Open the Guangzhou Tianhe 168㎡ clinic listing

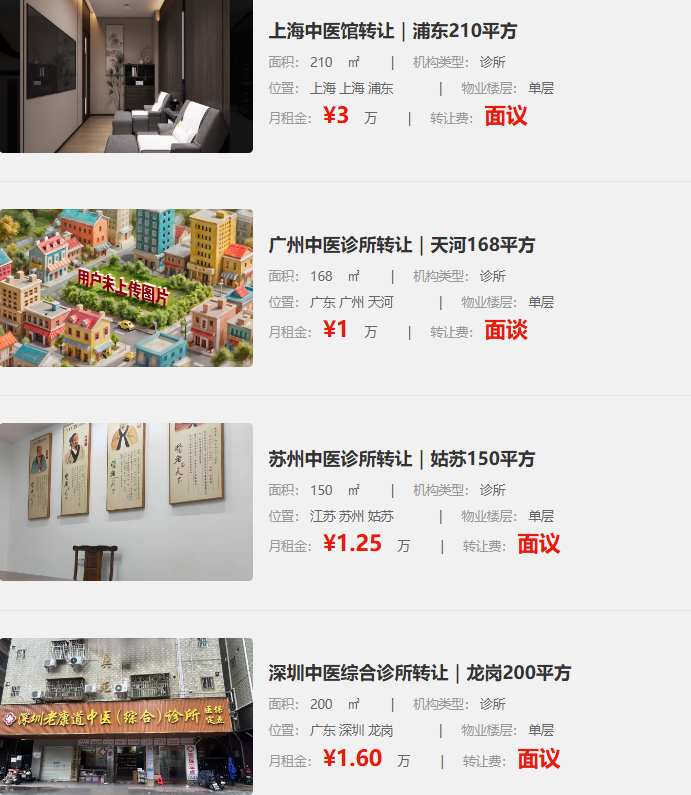point(402,245)
